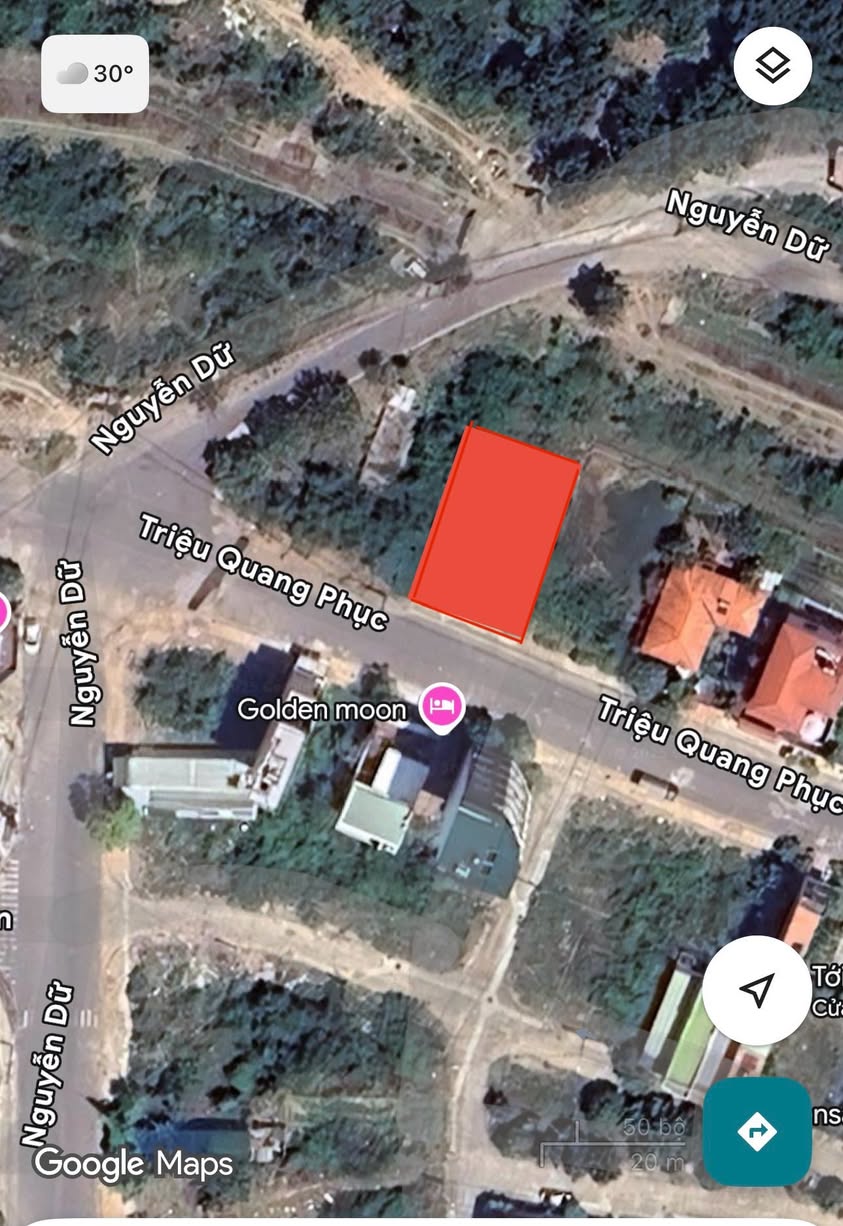The height and width of the screenshot is (1226, 843).
Task: Tap the bed symbol inside the pink marker
Action: point(440,705)
